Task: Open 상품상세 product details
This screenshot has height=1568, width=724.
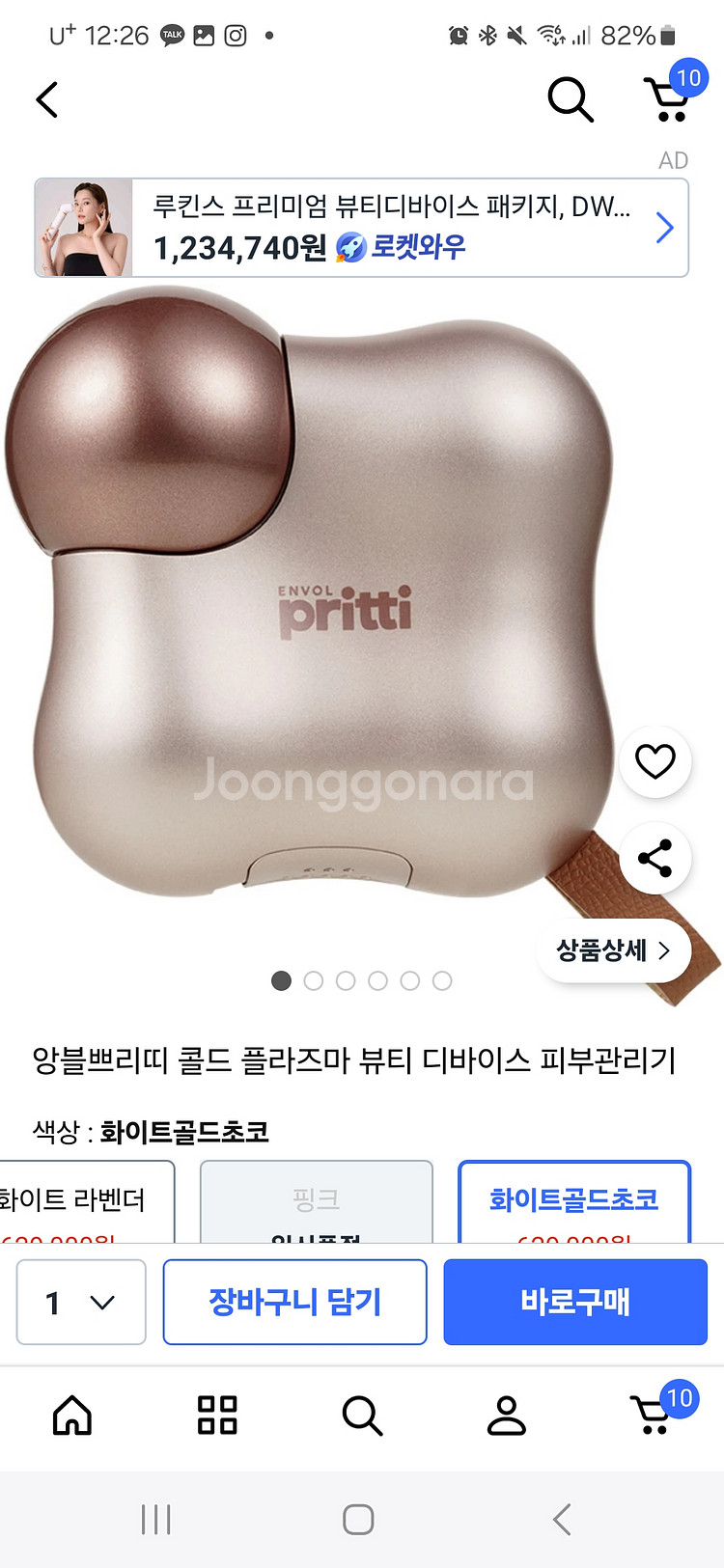Action: point(613,950)
